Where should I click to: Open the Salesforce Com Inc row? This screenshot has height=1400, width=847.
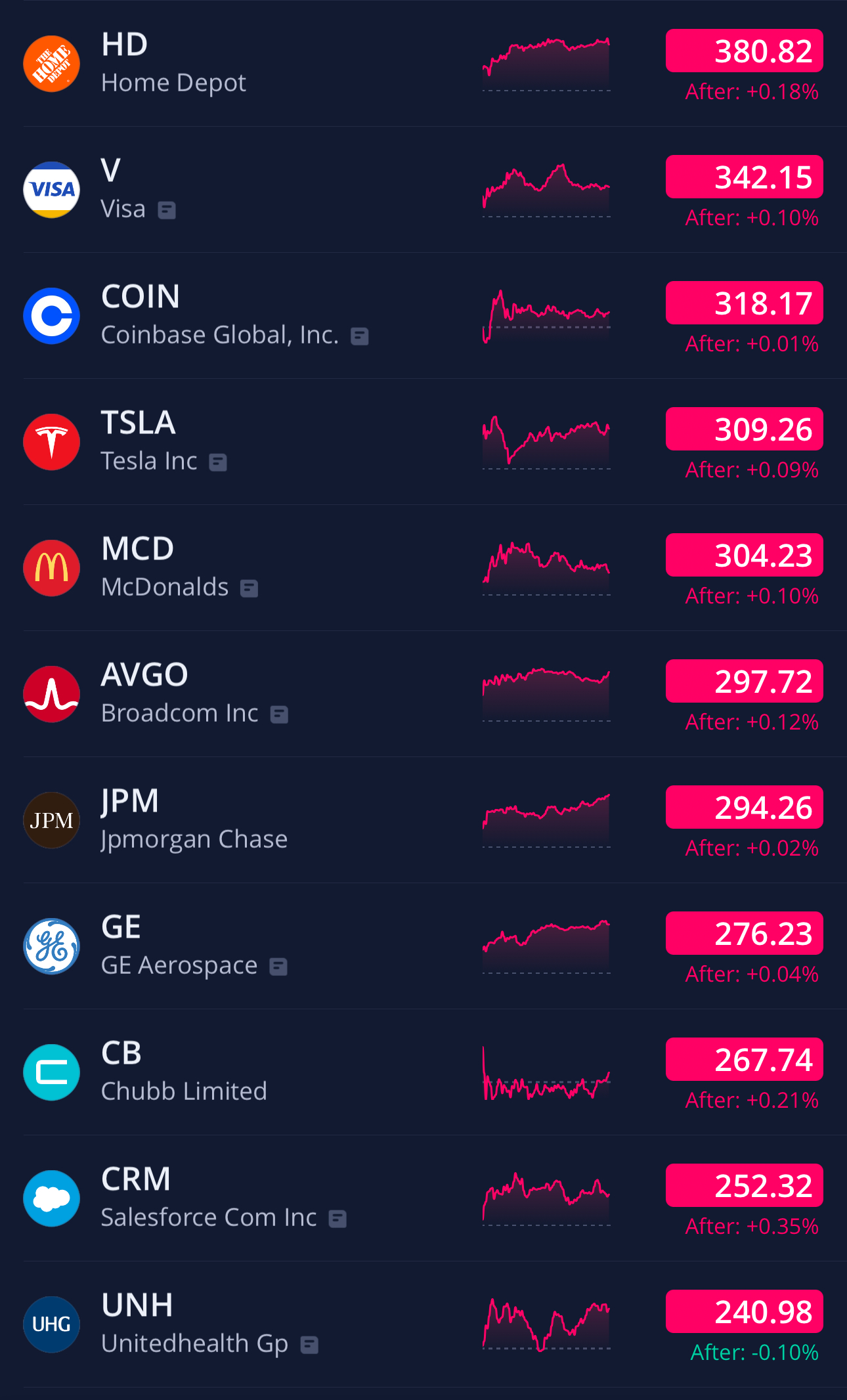[423, 1198]
